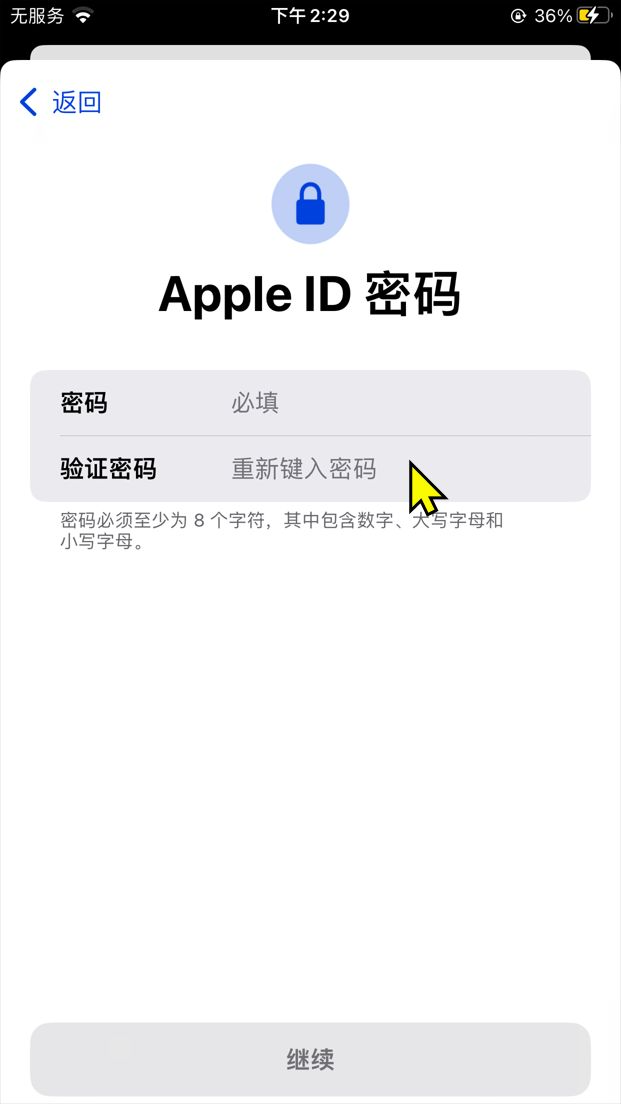
Task: Focus the 密码 password field
Action: point(400,403)
